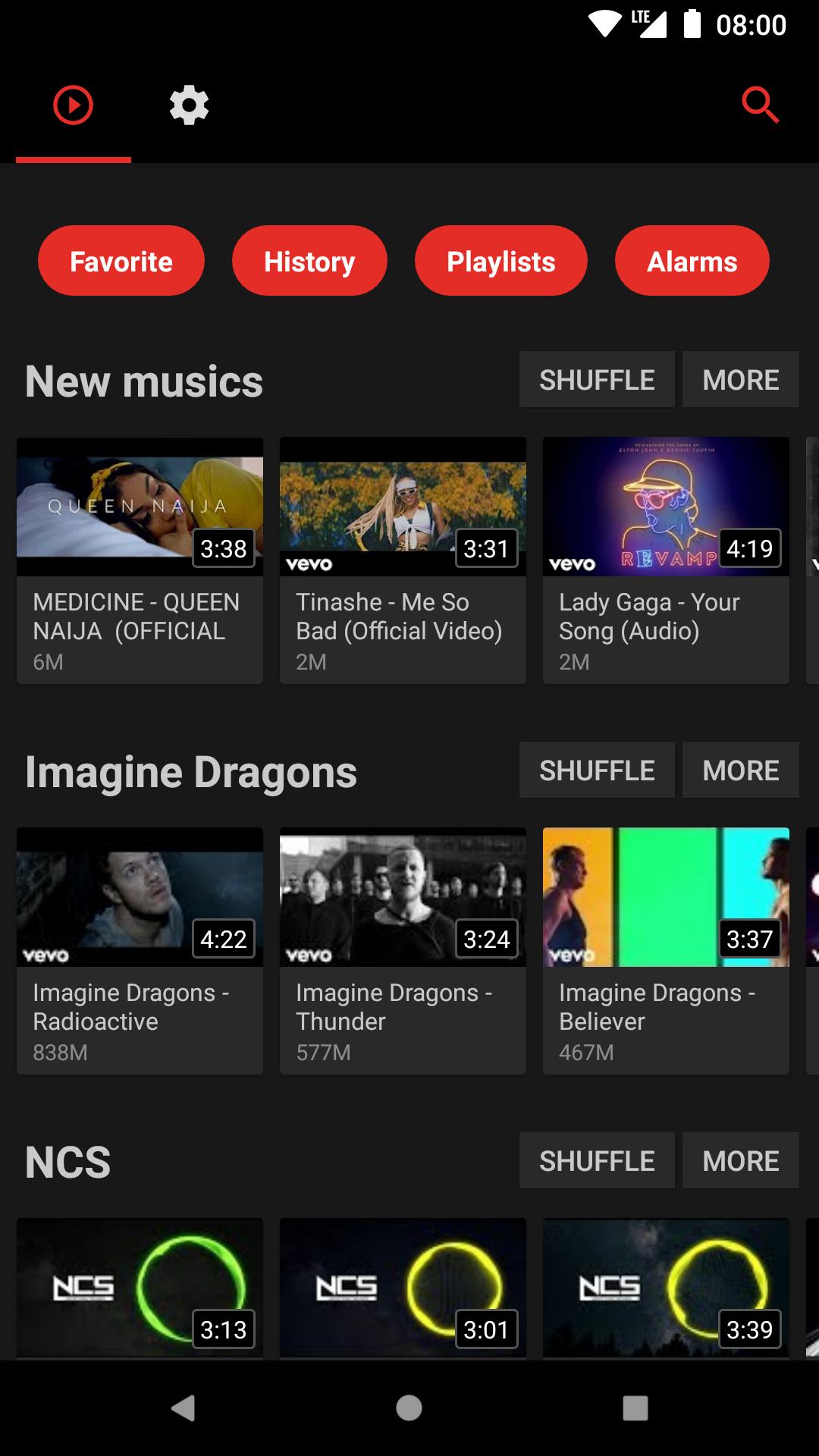Image resolution: width=819 pixels, height=1456 pixels.
Task: Switch to the settings gear tab
Action: tap(189, 105)
